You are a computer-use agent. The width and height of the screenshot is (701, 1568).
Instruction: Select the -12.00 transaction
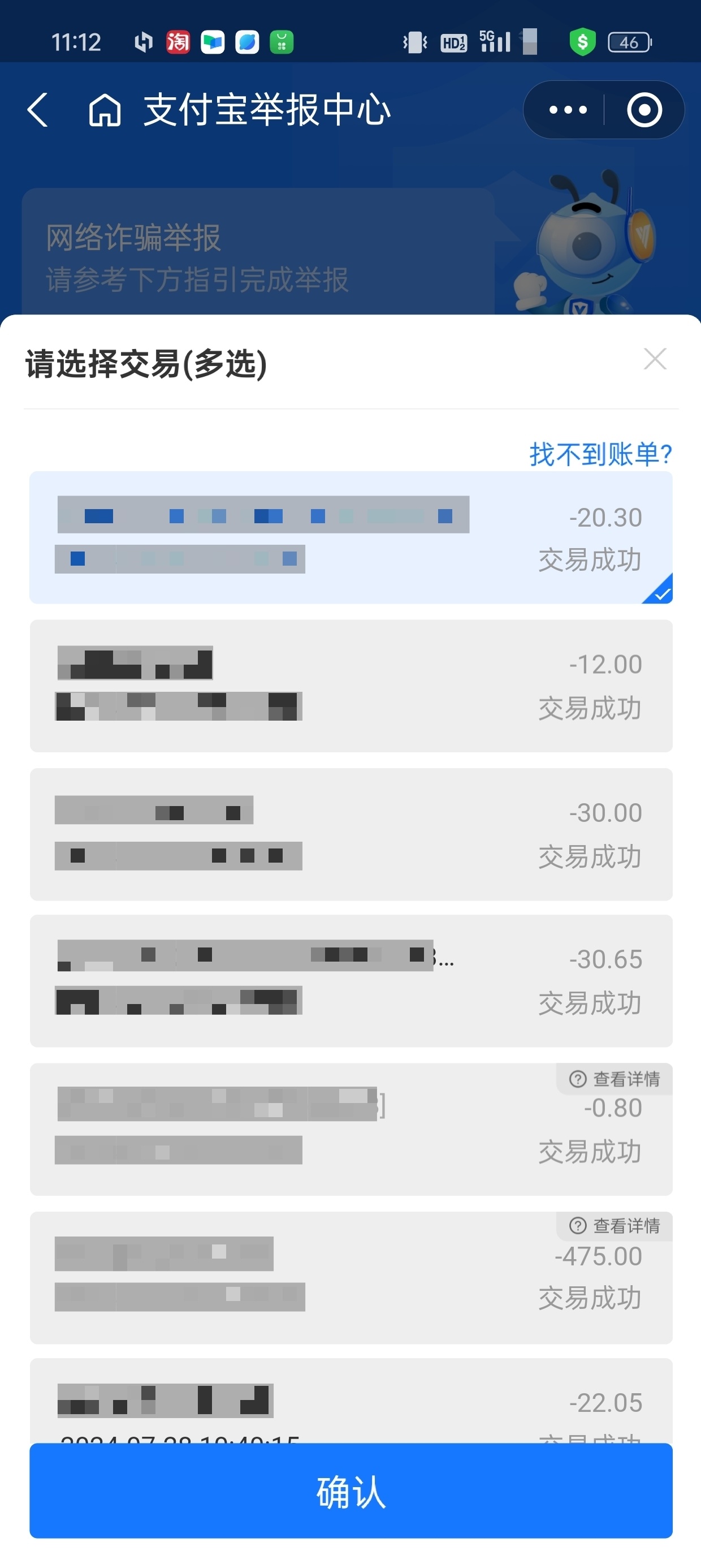pos(350,686)
